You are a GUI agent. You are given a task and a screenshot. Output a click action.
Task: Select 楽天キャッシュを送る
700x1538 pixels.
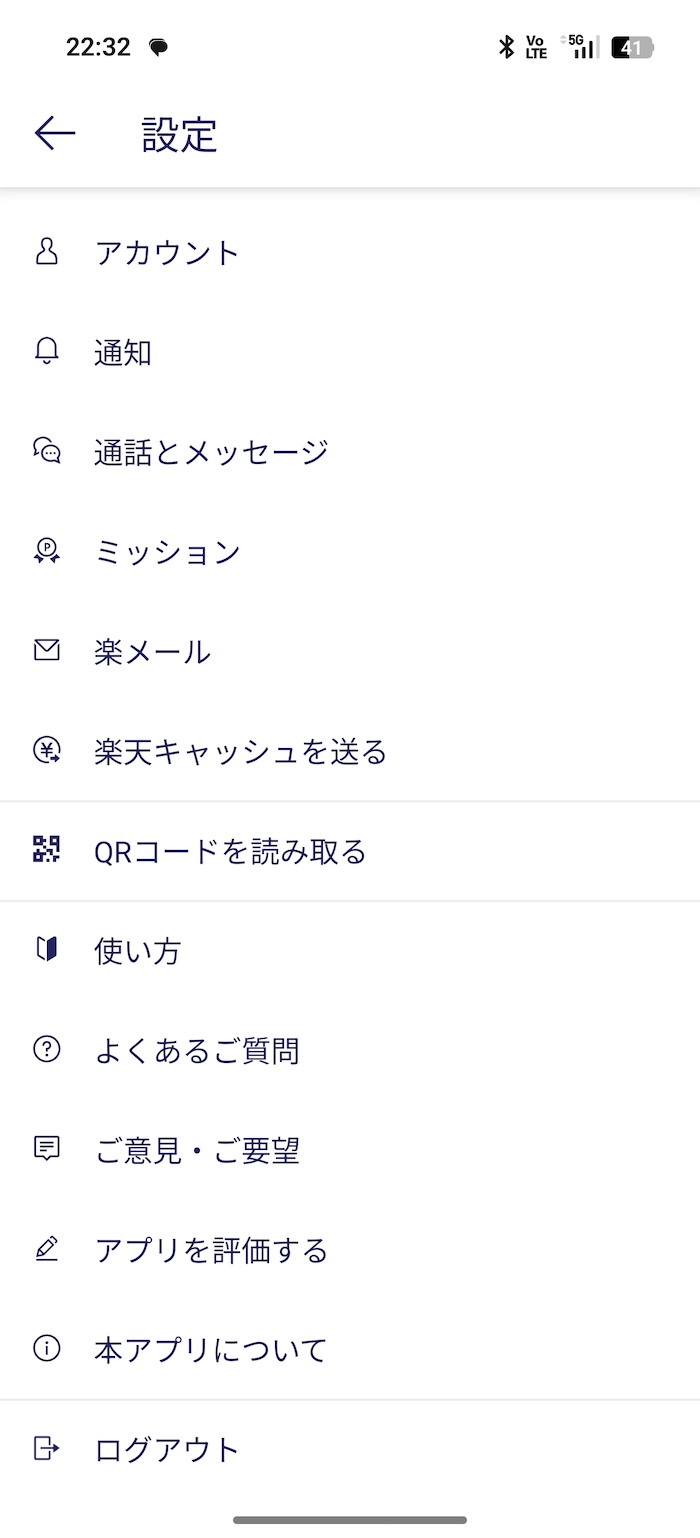coord(350,751)
